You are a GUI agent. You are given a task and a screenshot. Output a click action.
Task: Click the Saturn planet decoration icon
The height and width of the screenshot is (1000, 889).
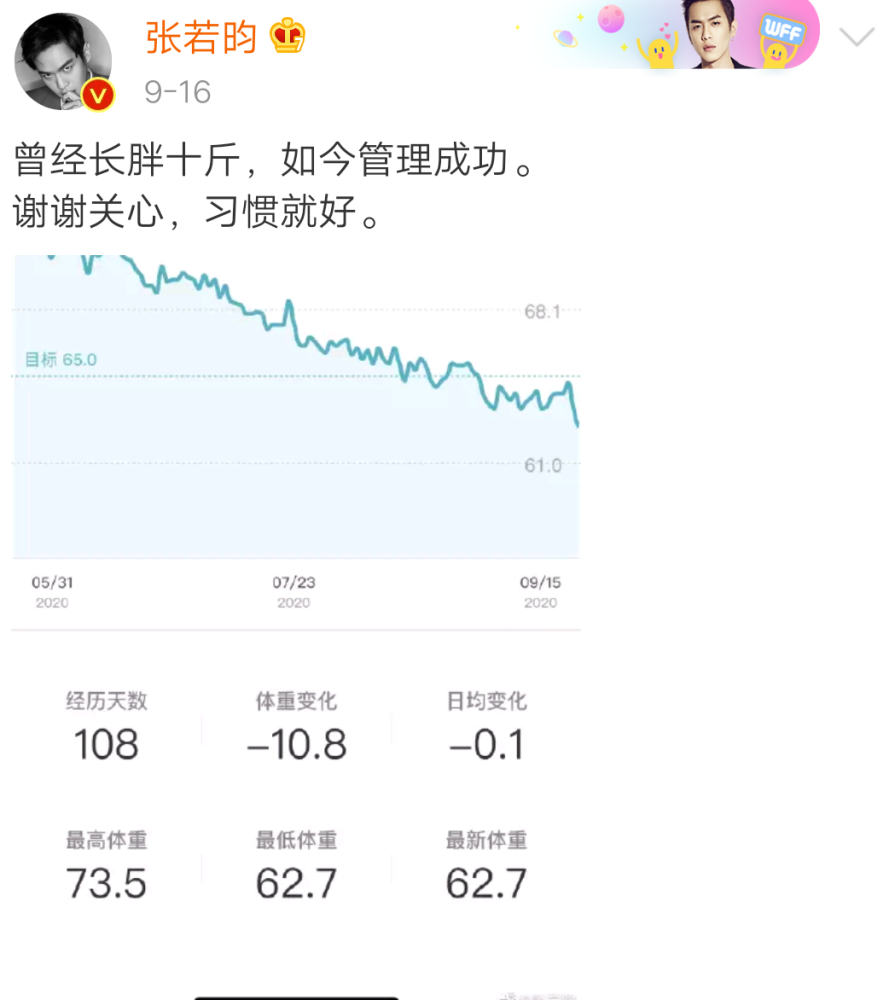(x=565, y=38)
